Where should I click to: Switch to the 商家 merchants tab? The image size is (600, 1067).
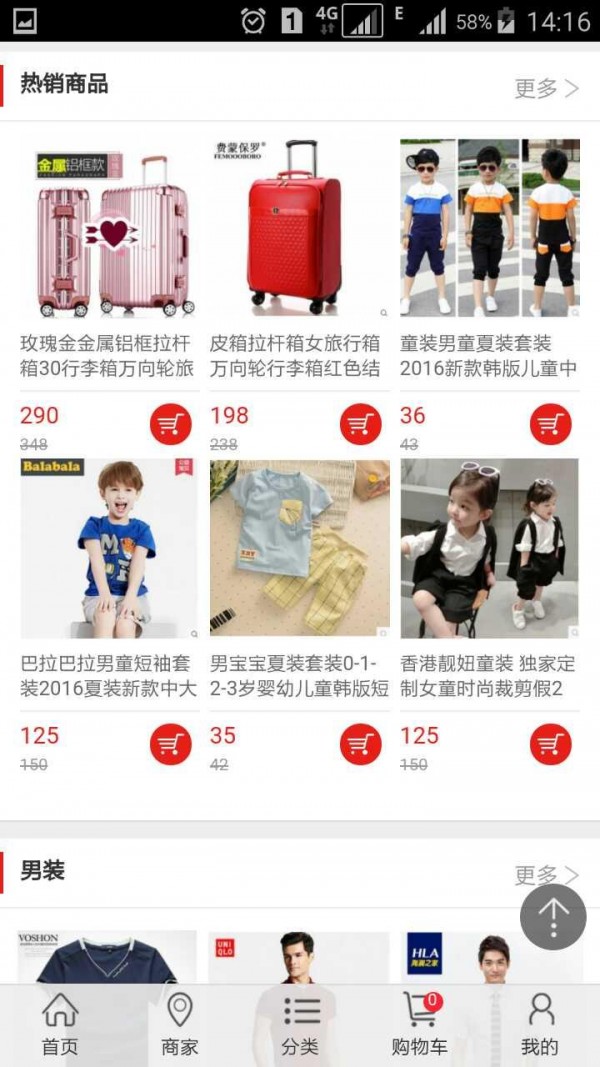[x=180, y=1025]
